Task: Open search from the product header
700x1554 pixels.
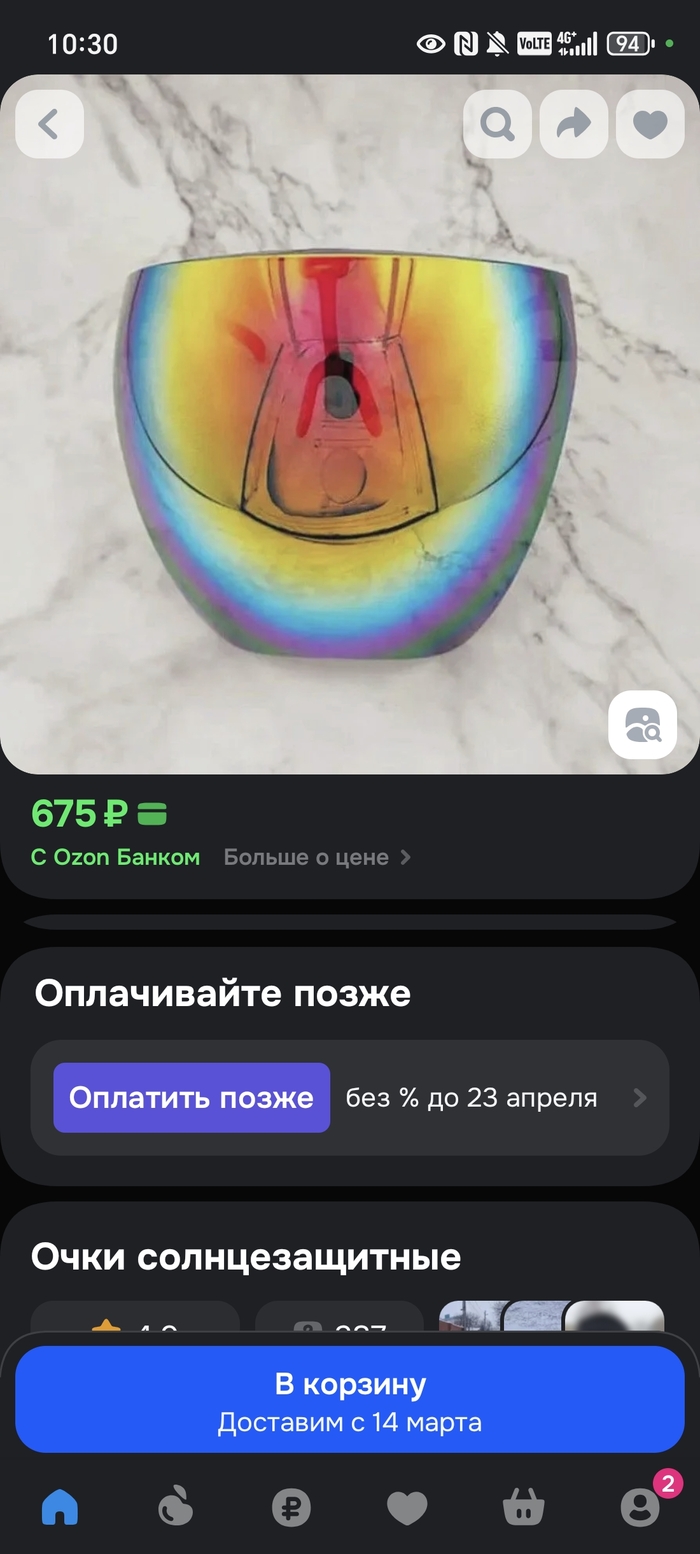Action: click(x=497, y=125)
